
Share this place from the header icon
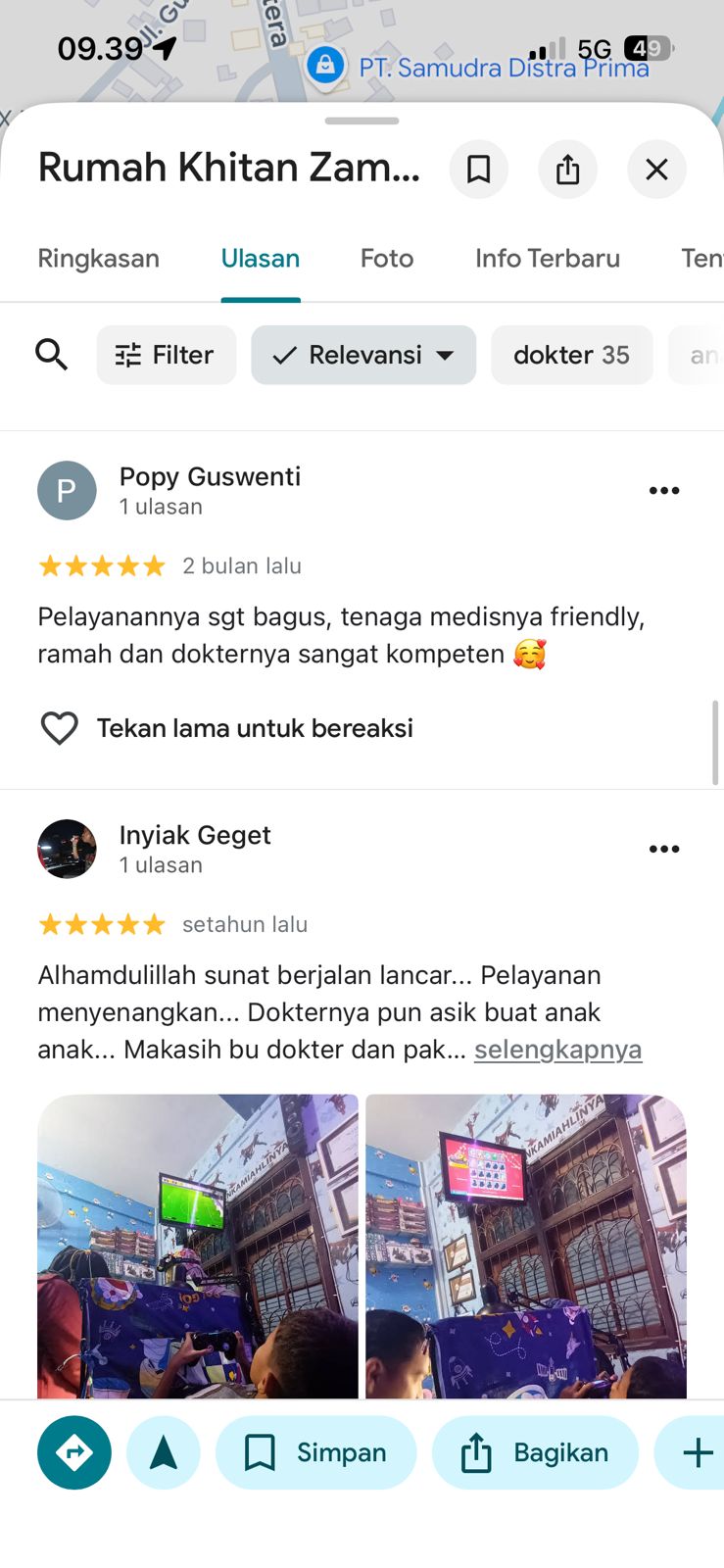tap(567, 170)
